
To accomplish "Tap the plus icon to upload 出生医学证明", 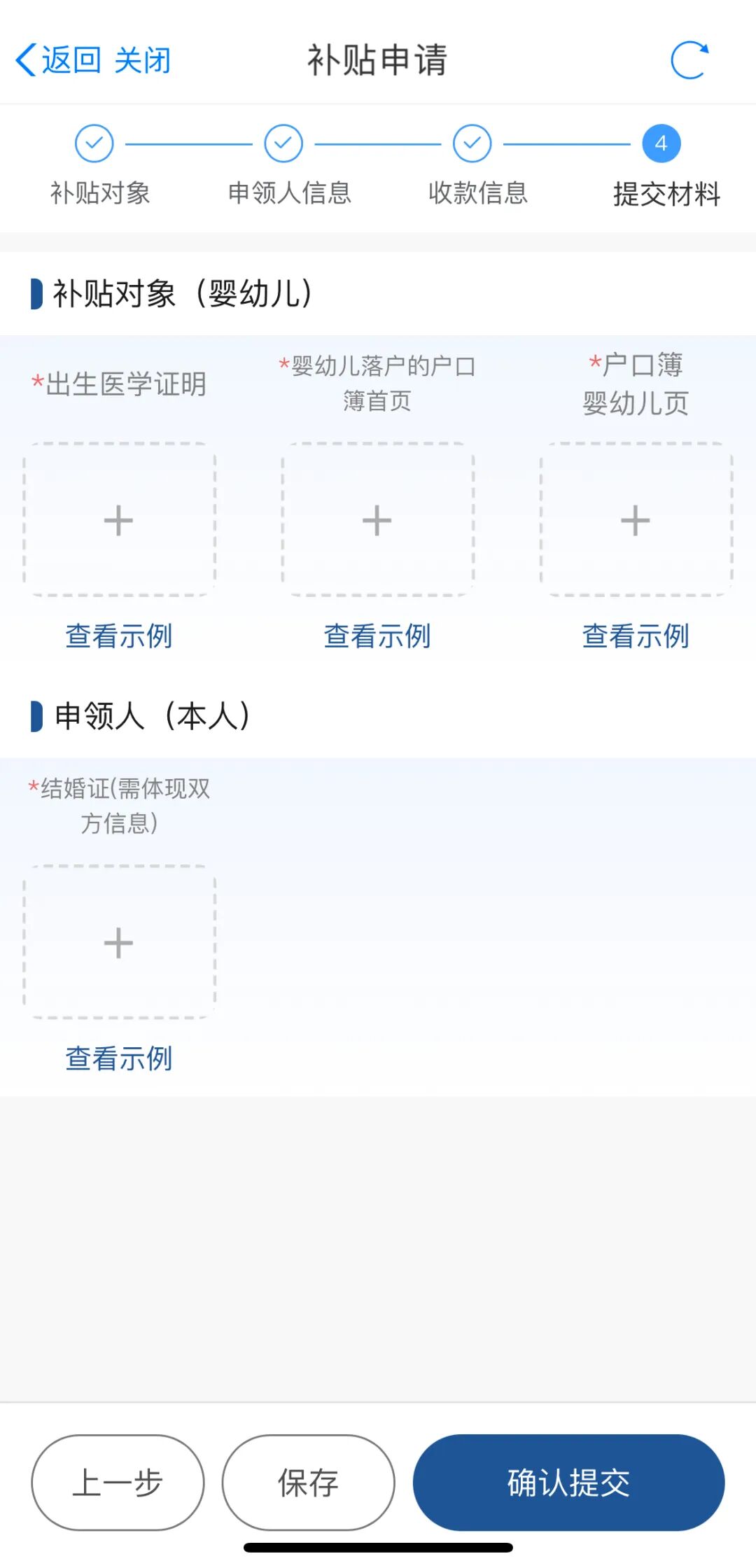I will [118, 520].
